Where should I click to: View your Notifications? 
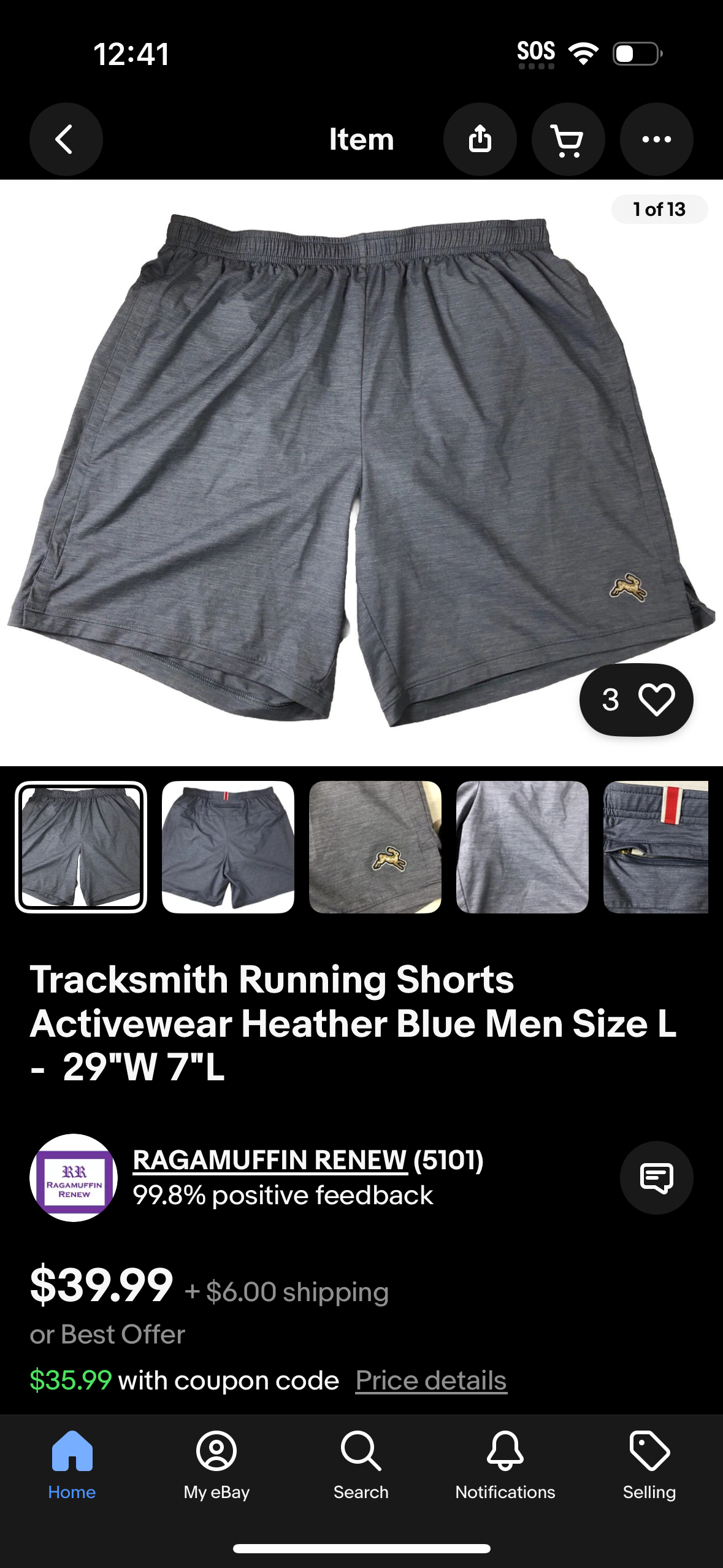[x=505, y=1472]
